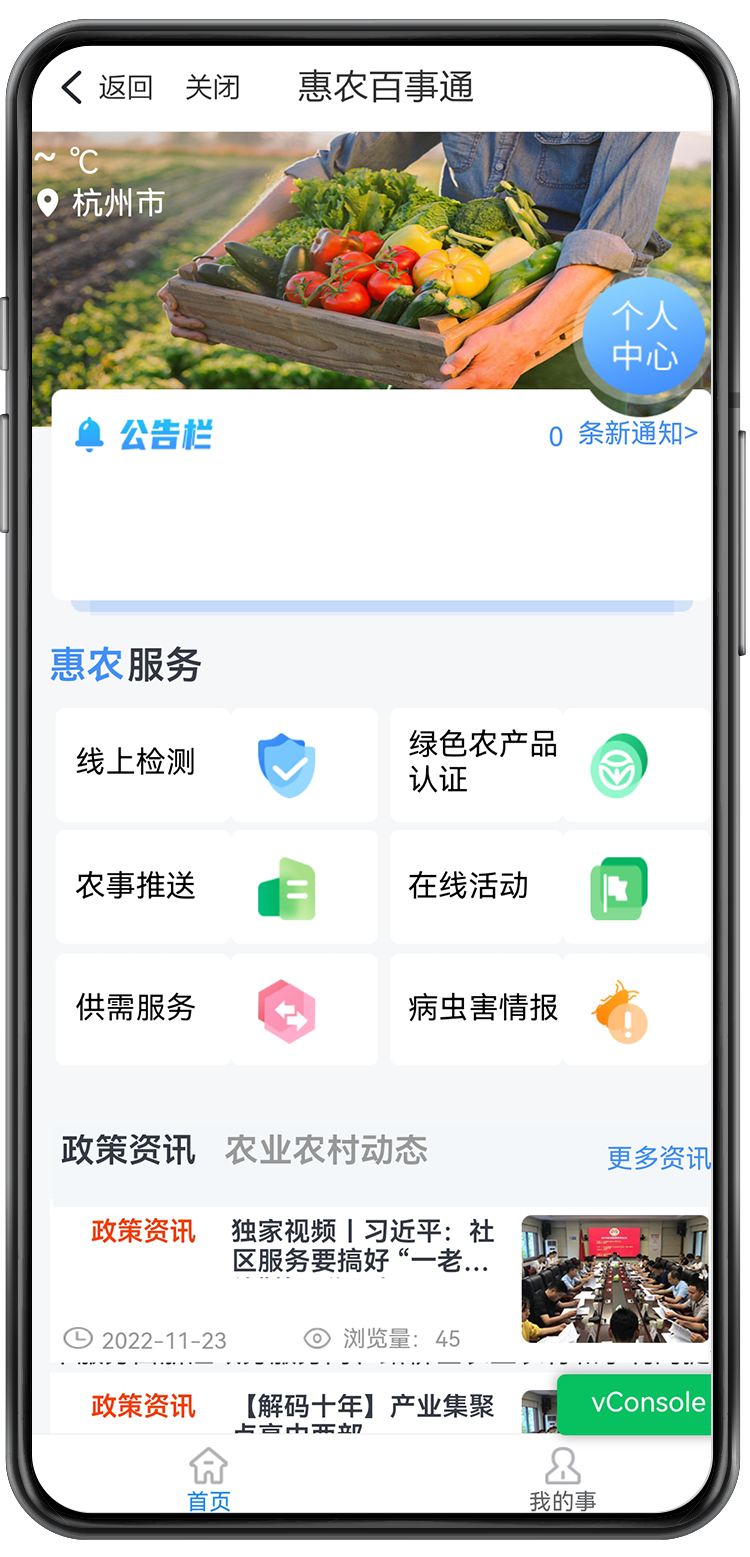Open 在线活动 service
This screenshot has height=1557, width=750.
[549, 887]
